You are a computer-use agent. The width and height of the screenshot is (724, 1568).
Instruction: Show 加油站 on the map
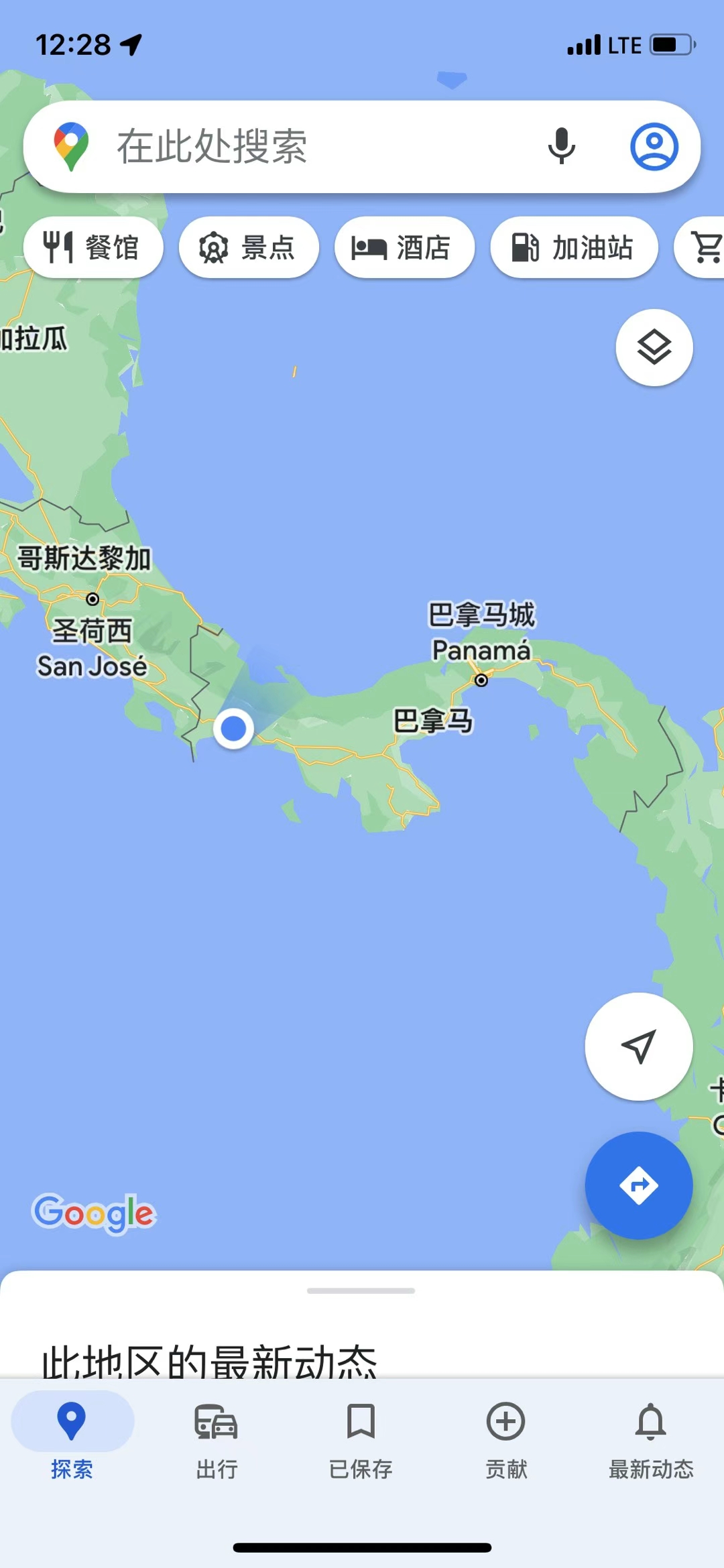574,247
